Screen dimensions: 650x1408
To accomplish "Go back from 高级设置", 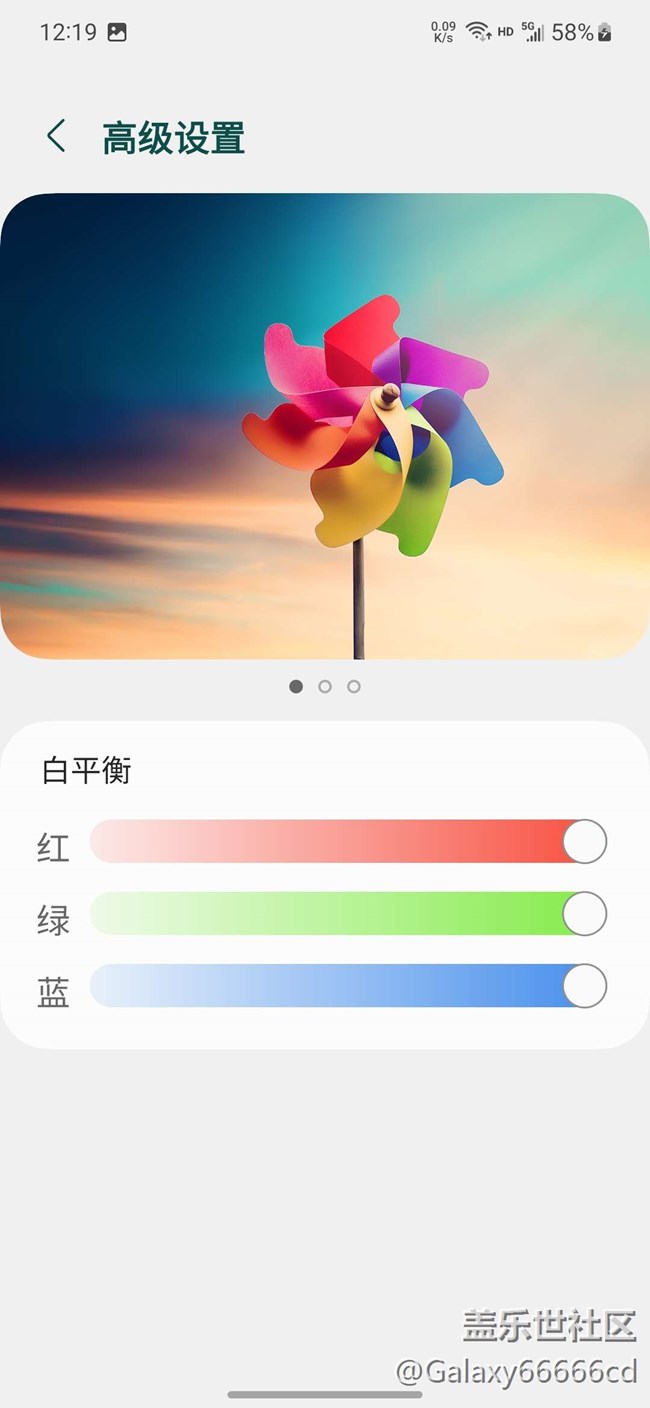I will tap(56, 136).
